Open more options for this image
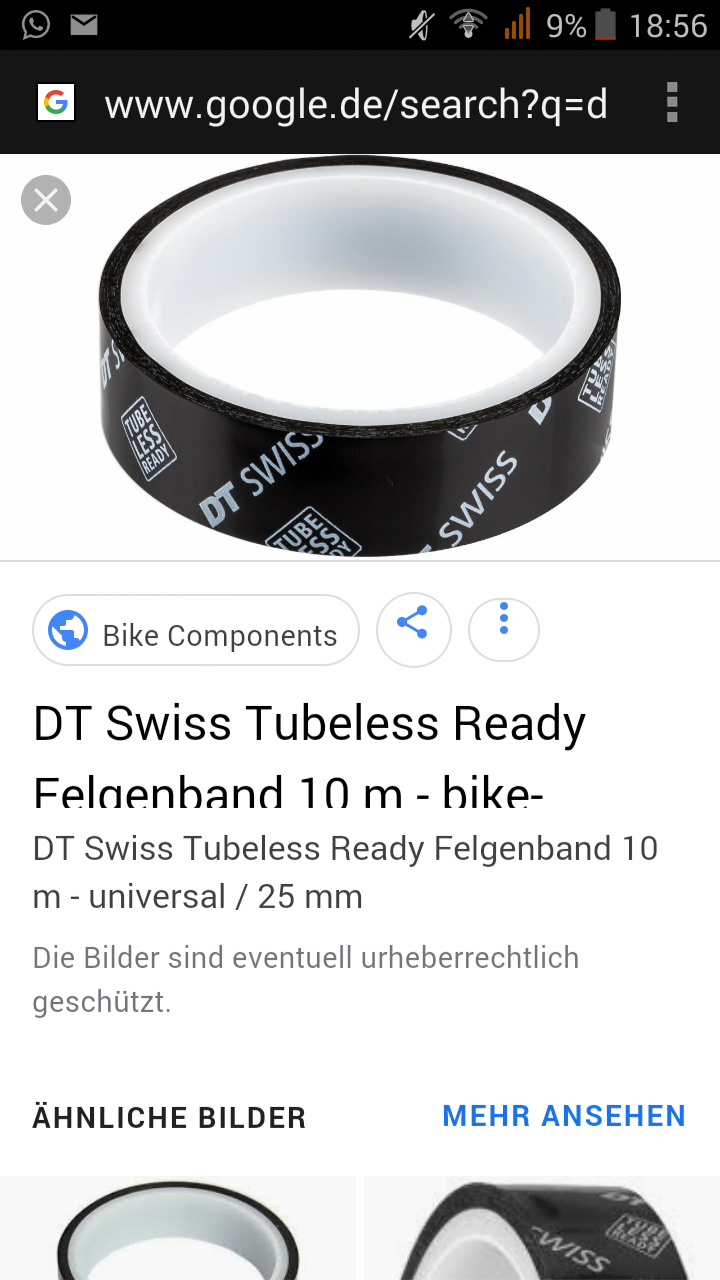Image resolution: width=720 pixels, height=1280 pixels. pos(504,631)
